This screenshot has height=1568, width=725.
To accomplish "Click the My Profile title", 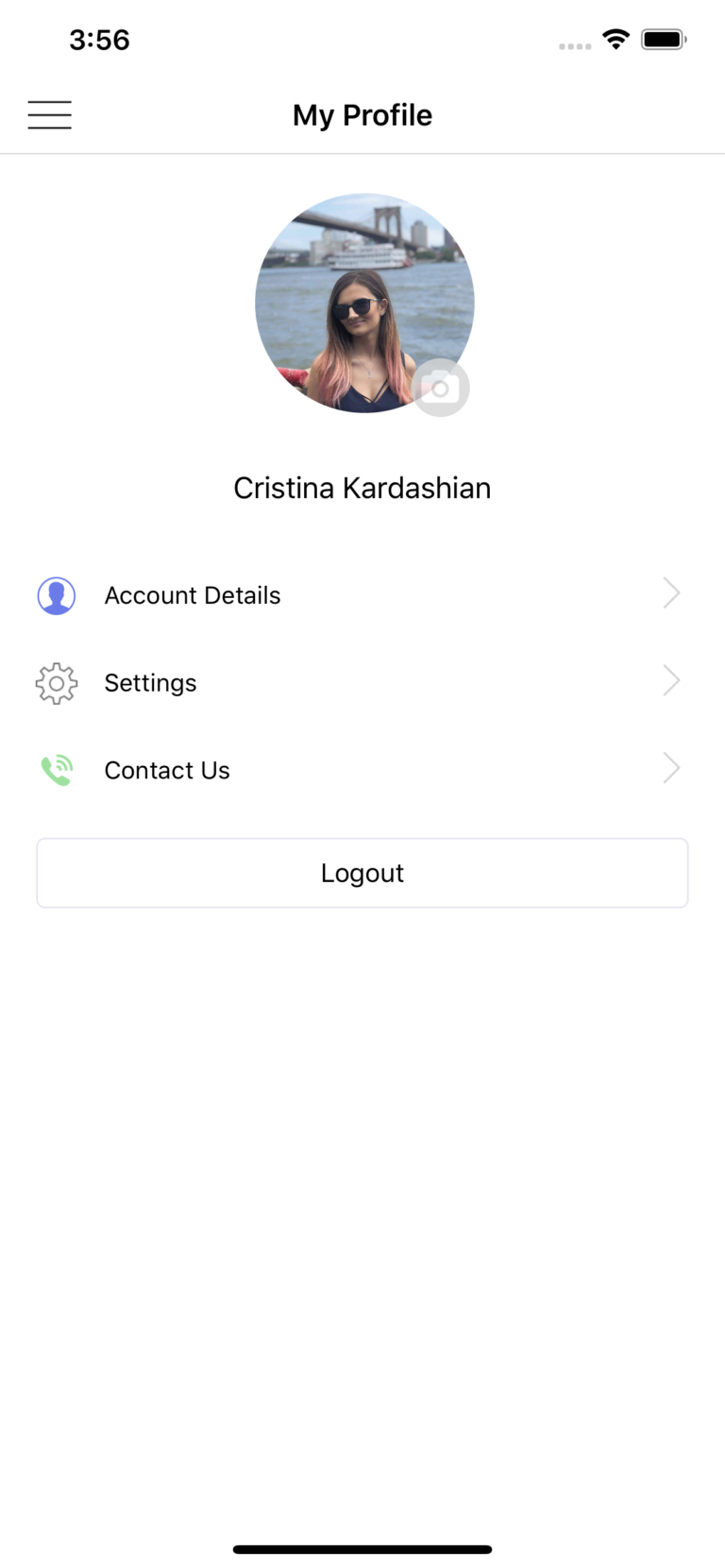I will pos(362,114).
